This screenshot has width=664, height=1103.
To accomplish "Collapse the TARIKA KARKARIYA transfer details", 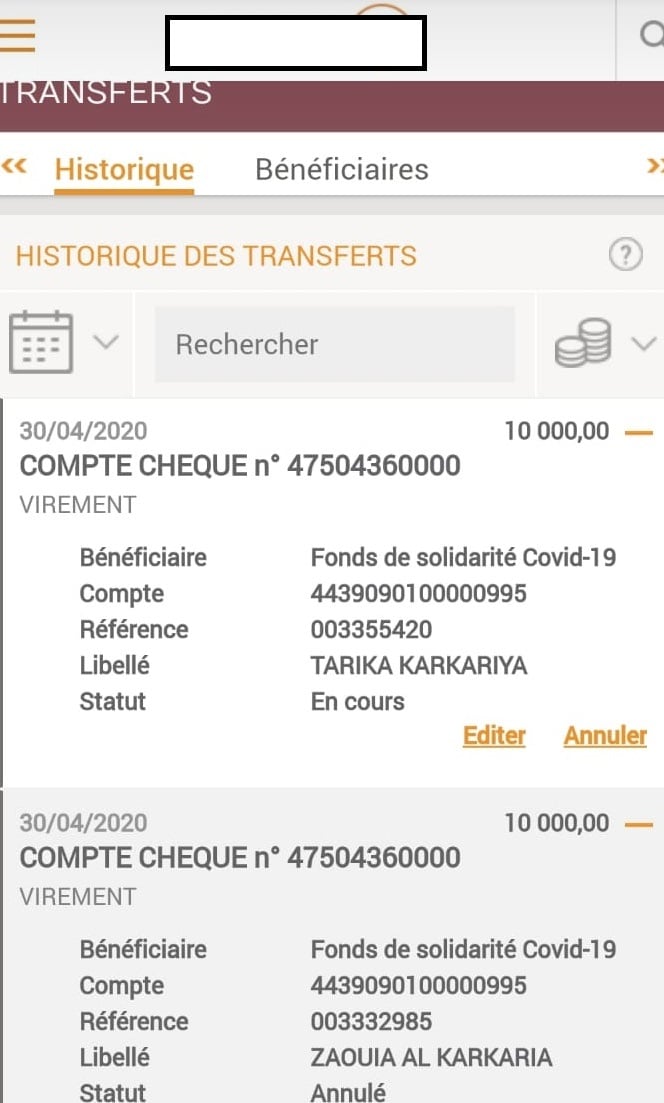I will (x=638, y=432).
